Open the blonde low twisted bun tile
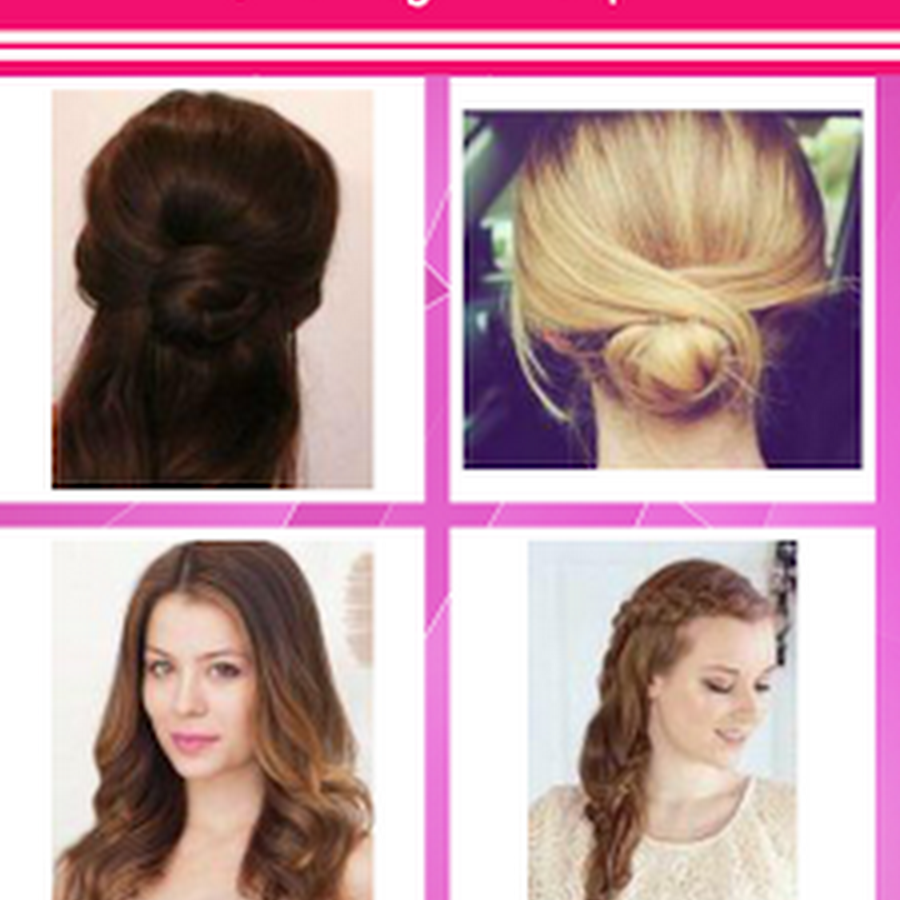 click(662, 288)
